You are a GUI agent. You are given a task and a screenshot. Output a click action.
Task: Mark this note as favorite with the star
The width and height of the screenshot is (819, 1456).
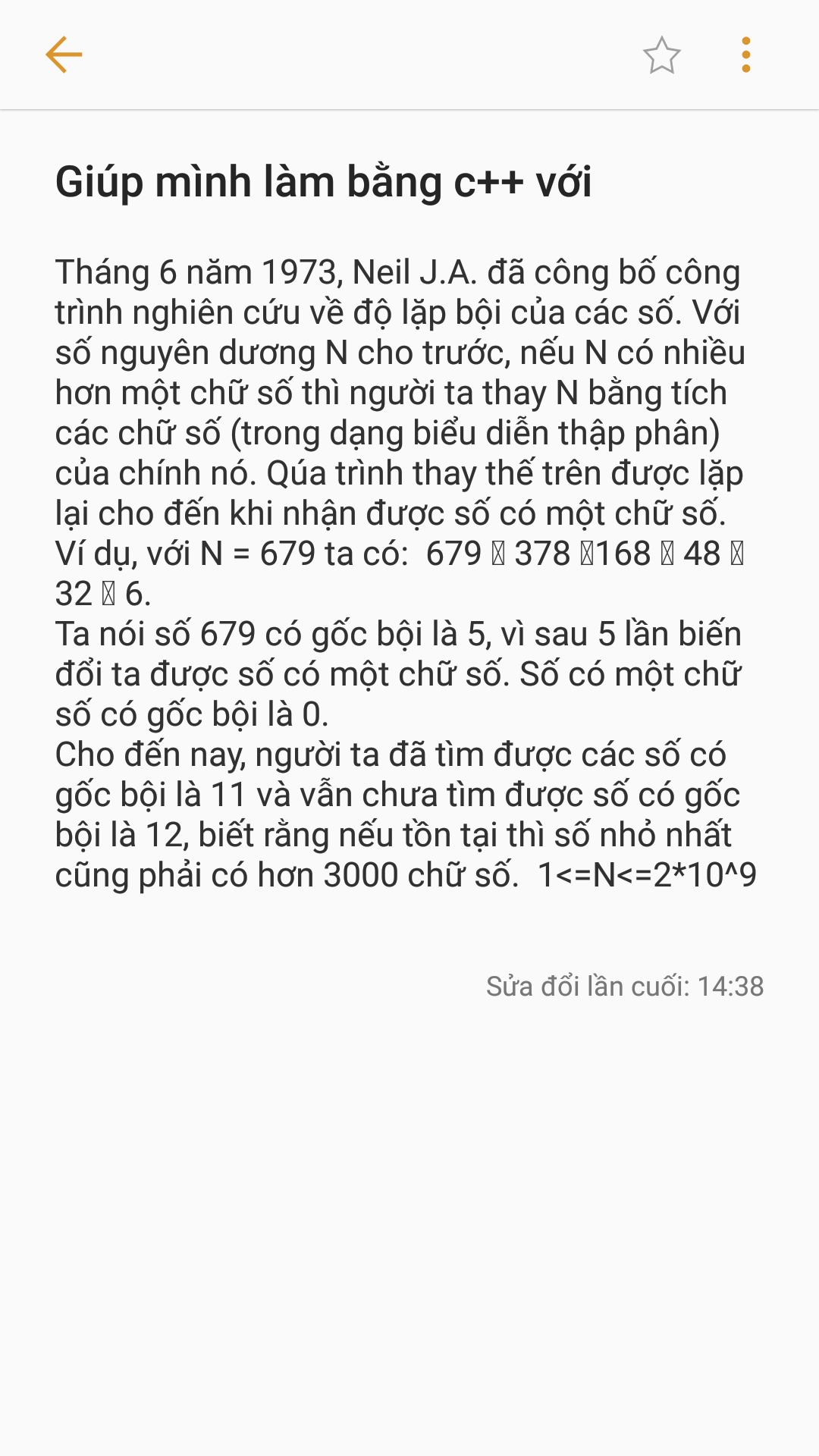[662, 55]
